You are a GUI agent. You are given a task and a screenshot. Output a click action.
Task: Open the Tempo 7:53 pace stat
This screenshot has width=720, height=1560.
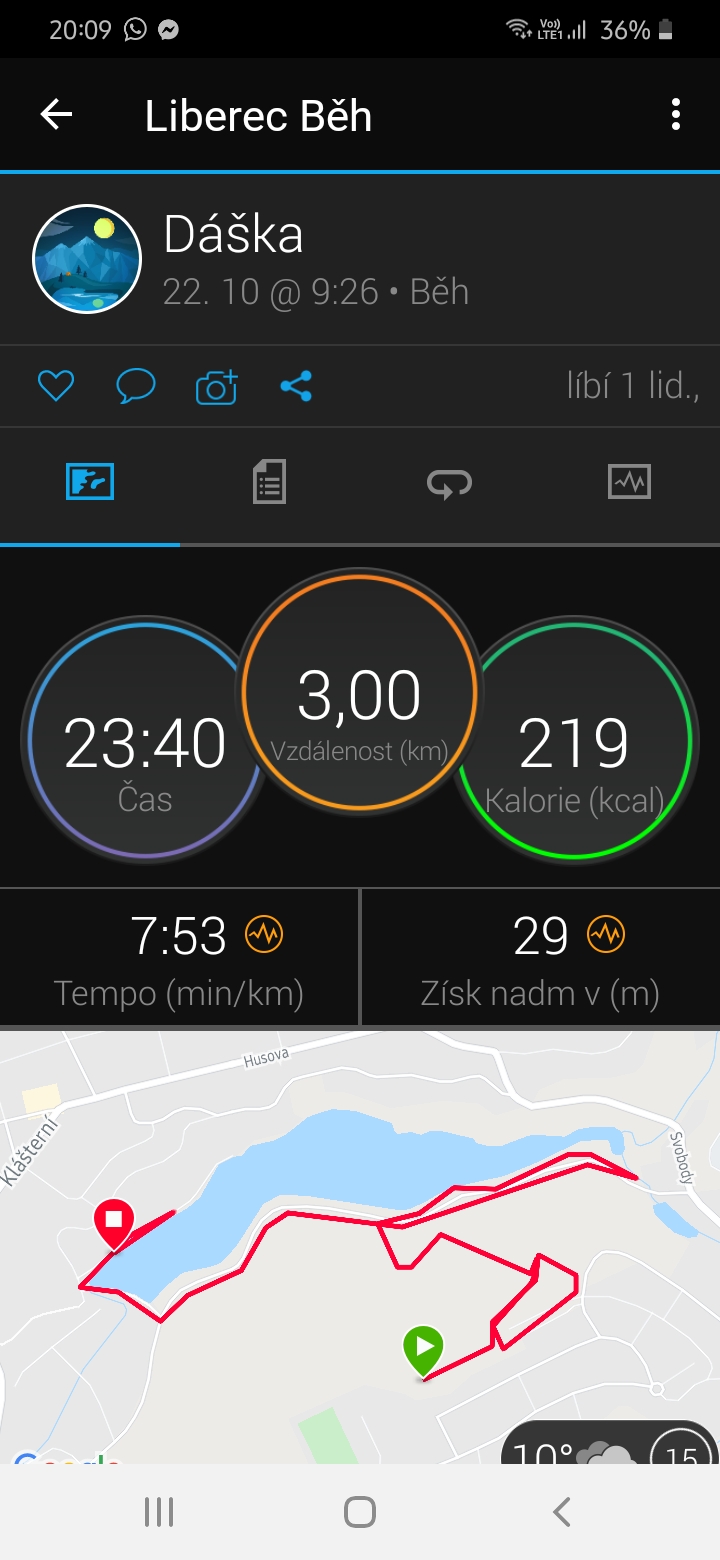pos(179,958)
